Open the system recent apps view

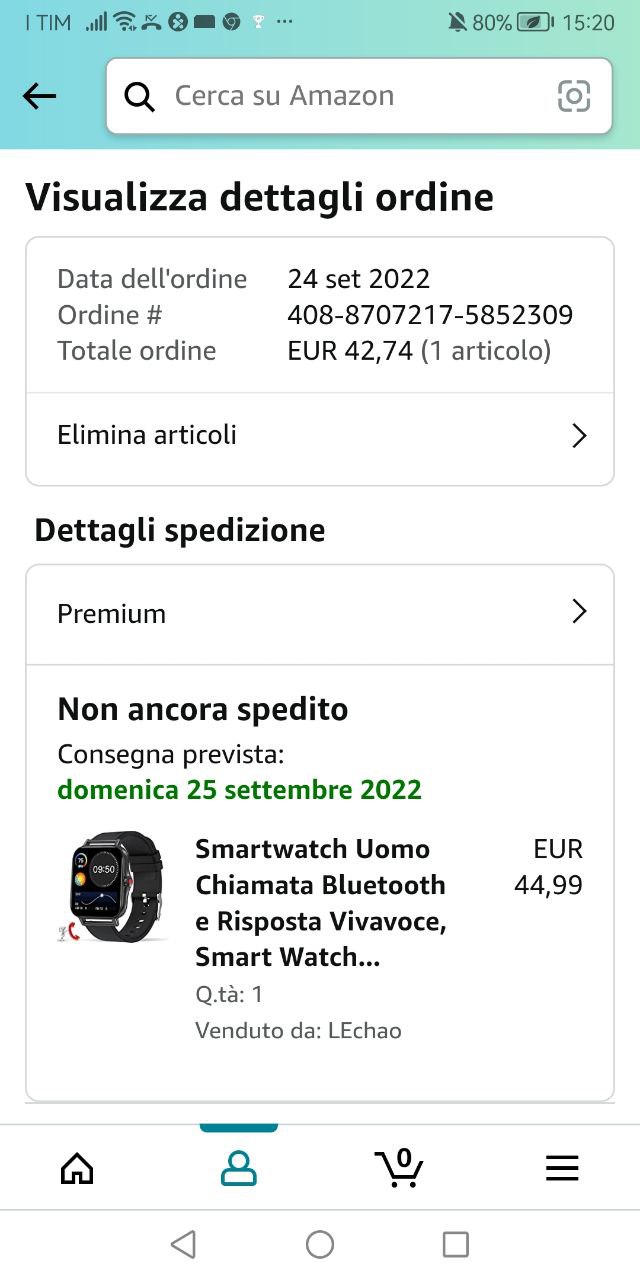click(455, 1244)
